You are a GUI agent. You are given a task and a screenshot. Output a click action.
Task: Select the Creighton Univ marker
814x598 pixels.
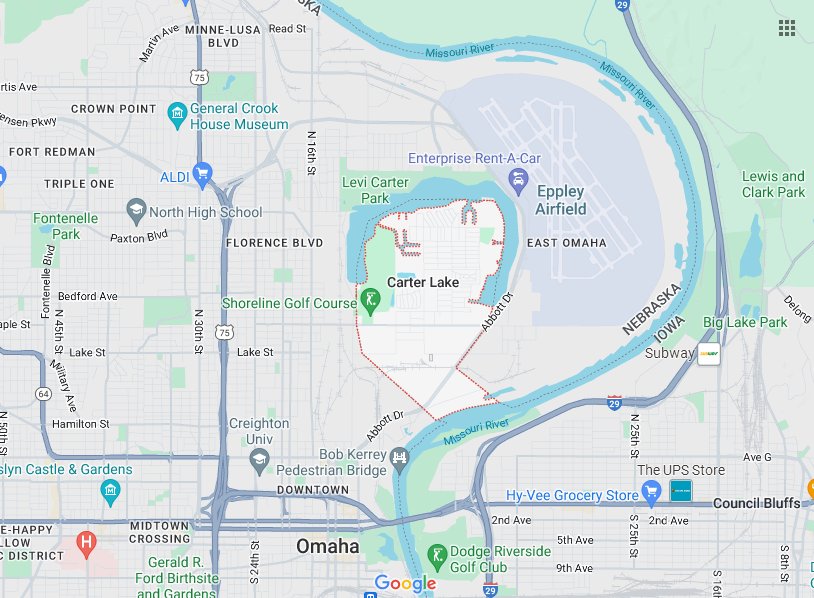pyautogui.click(x=259, y=460)
